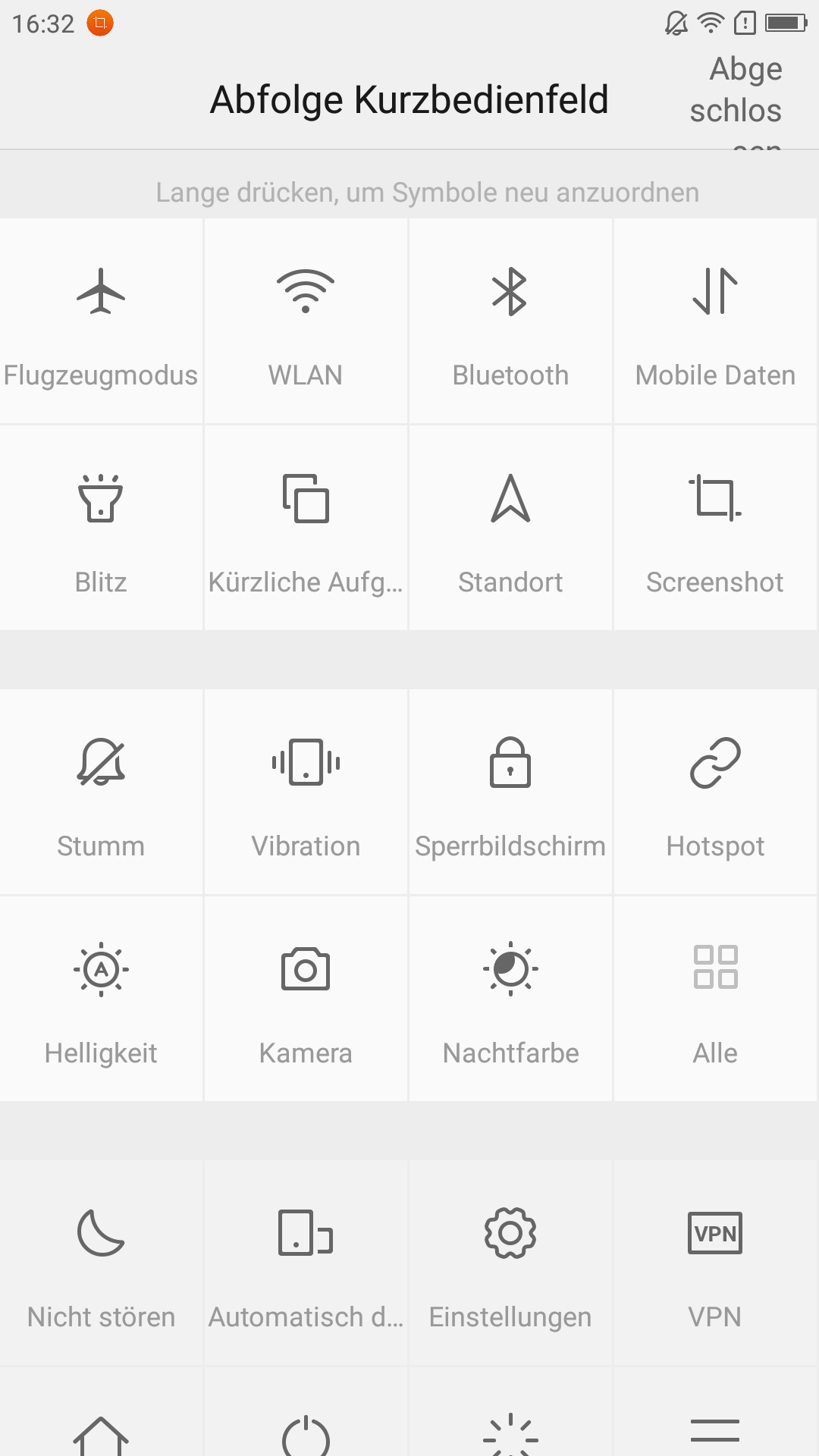Screen dimensions: 819x1456
Task: Select the VPN tile
Action: tap(715, 1263)
